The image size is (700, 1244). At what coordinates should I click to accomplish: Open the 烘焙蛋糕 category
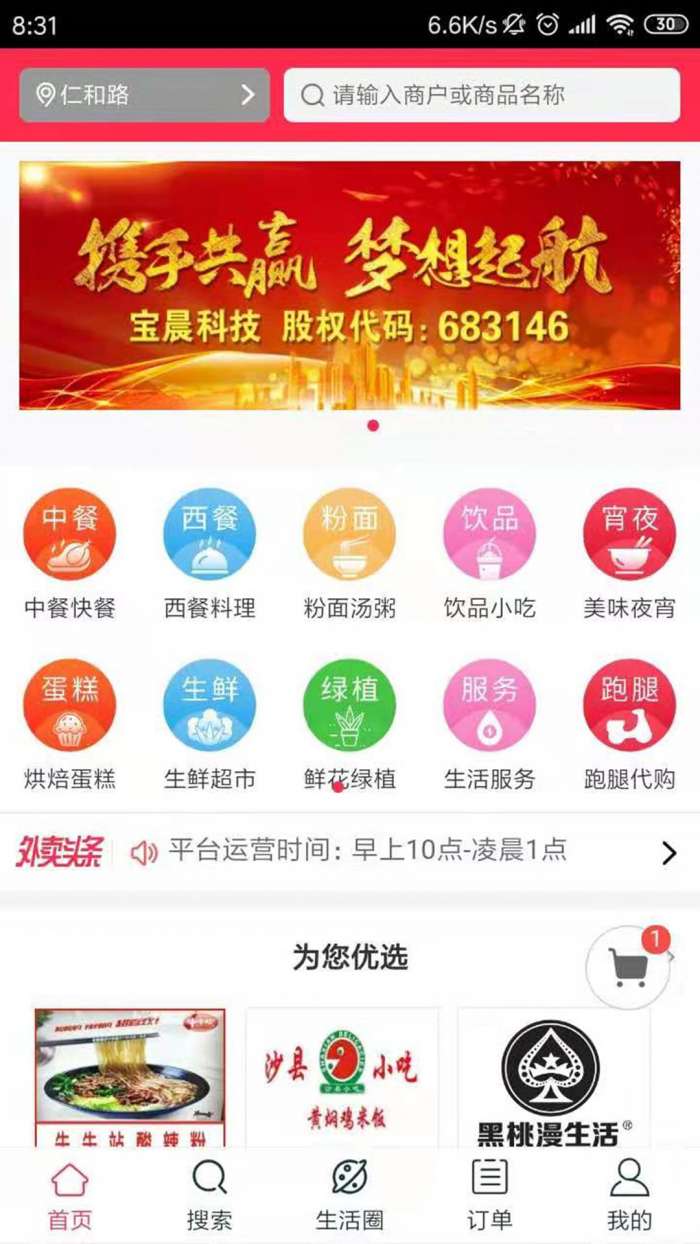tap(70, 722)
